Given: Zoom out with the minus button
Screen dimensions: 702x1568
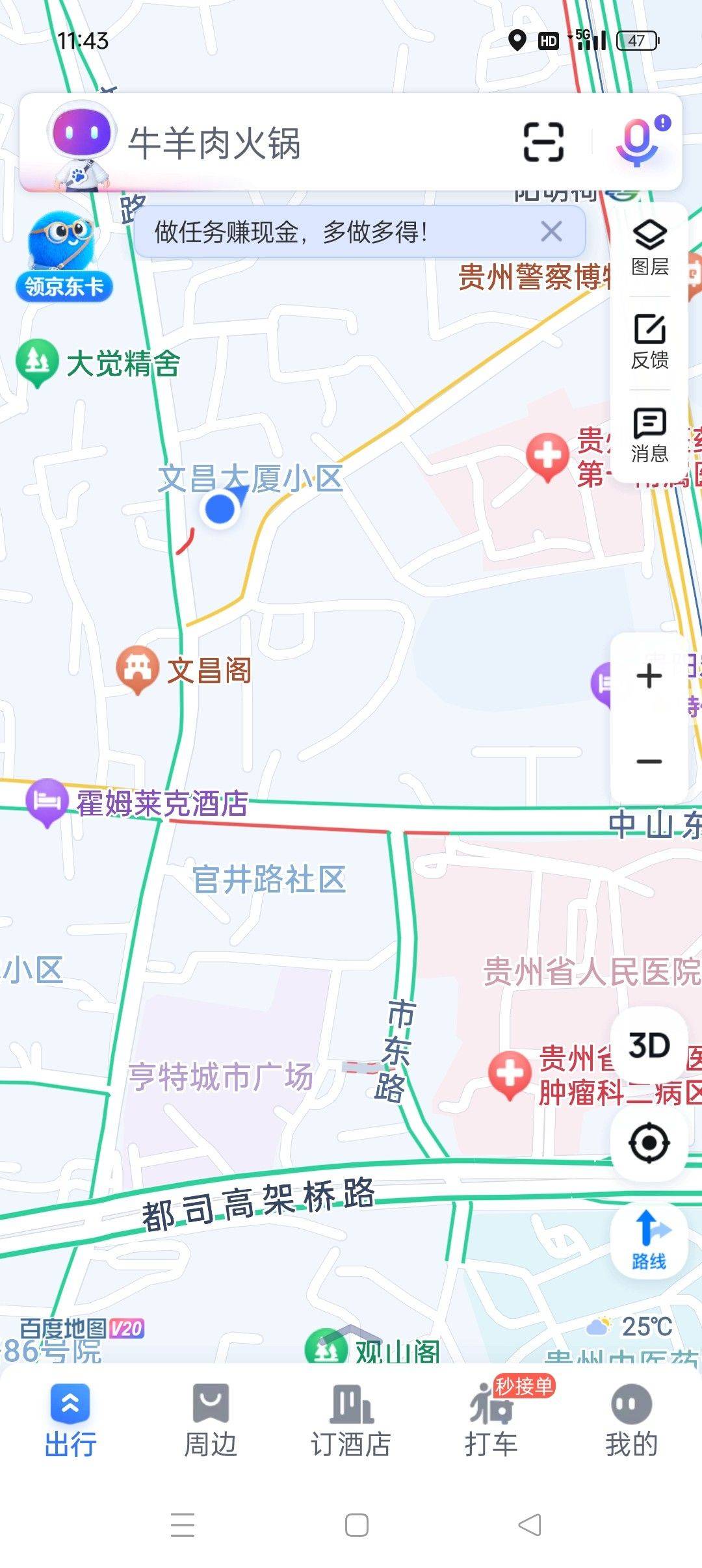Looking at the screenshot, I should 649,761.
